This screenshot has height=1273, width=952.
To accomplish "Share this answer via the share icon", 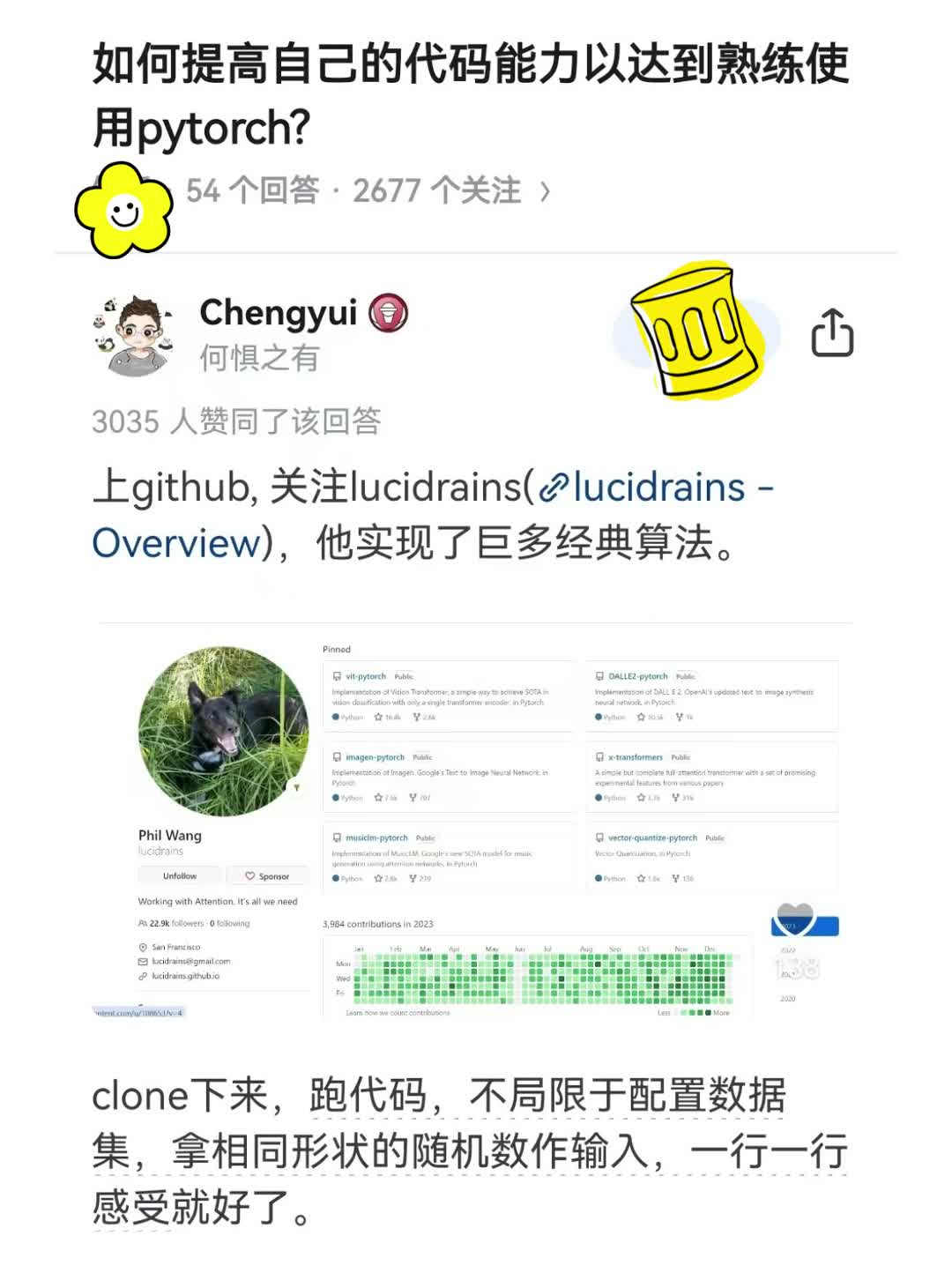I will 832,333.
